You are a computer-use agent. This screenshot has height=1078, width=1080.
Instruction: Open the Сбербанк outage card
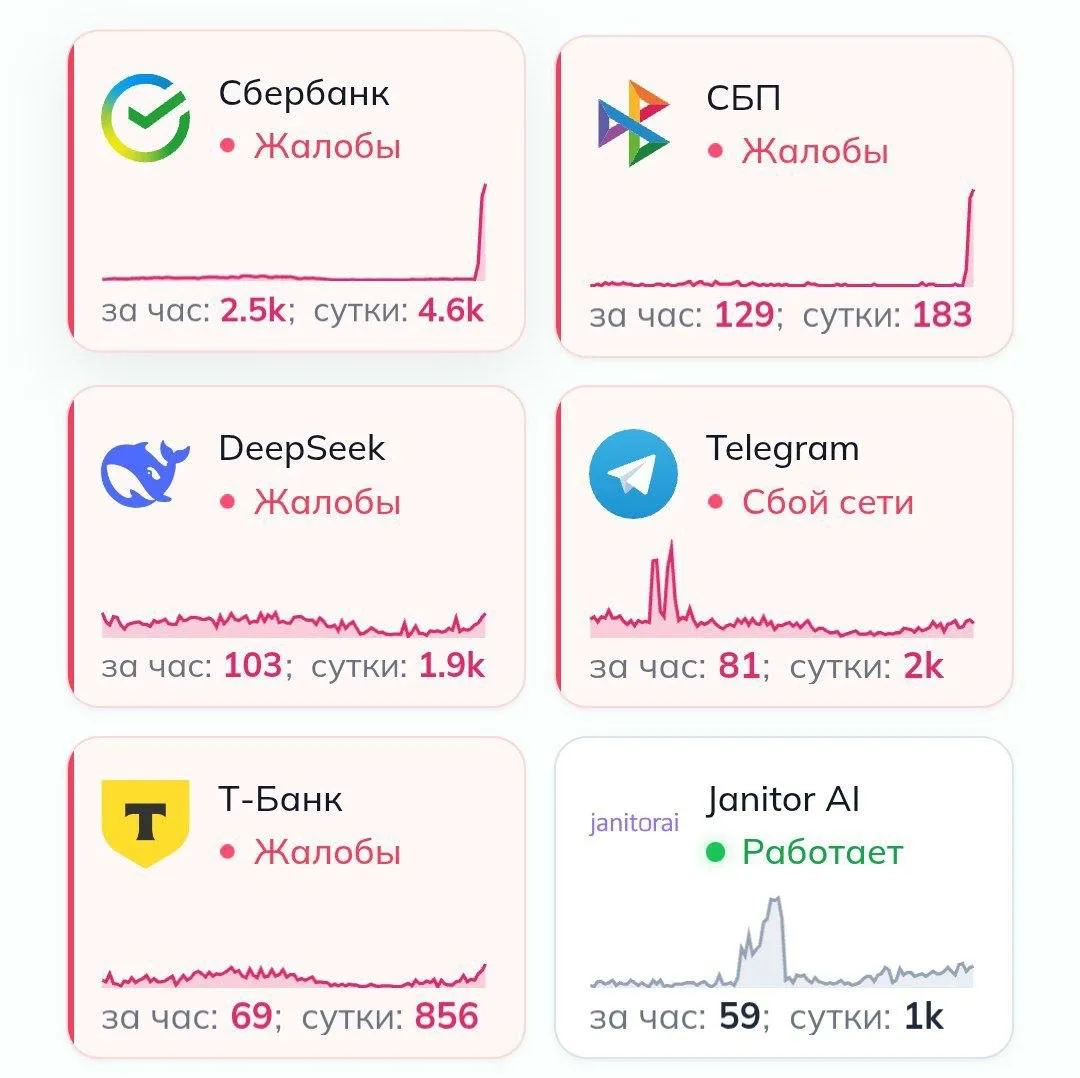[x=296, y=190]
